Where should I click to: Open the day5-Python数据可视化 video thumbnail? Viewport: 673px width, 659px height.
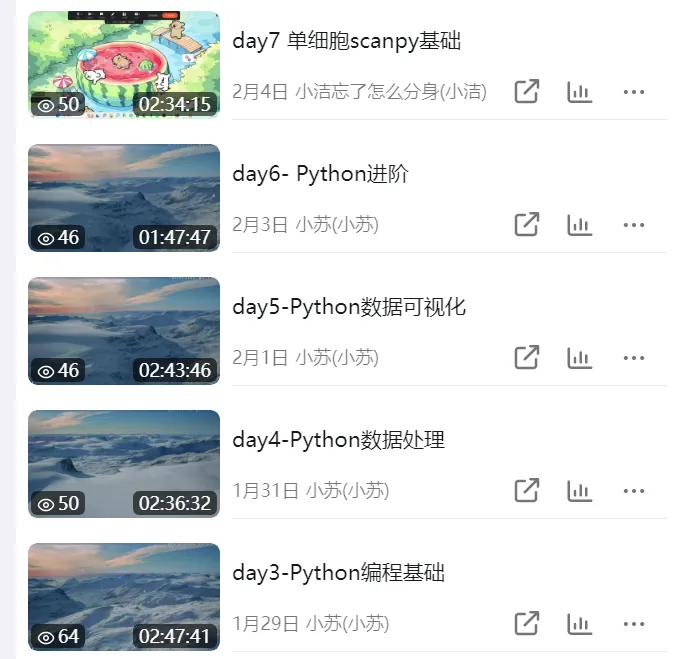coord(123,330)
